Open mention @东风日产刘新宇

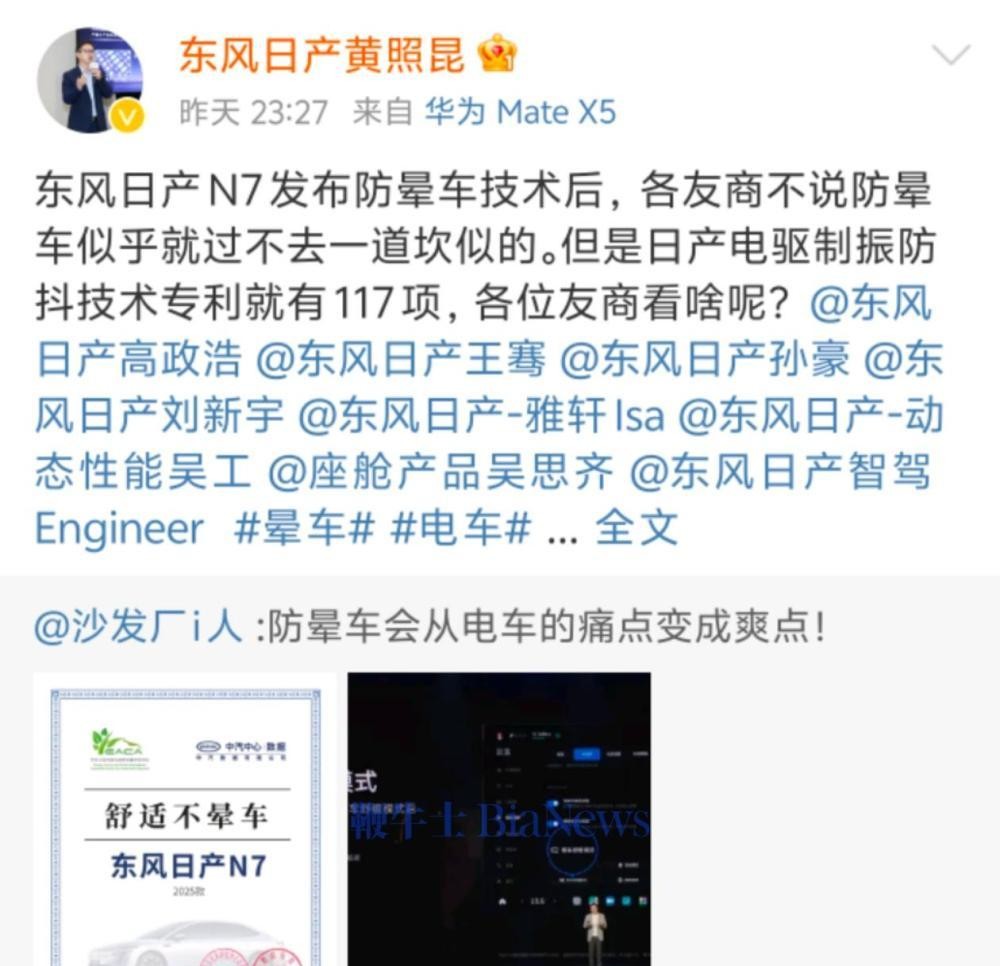coord(160,416)
